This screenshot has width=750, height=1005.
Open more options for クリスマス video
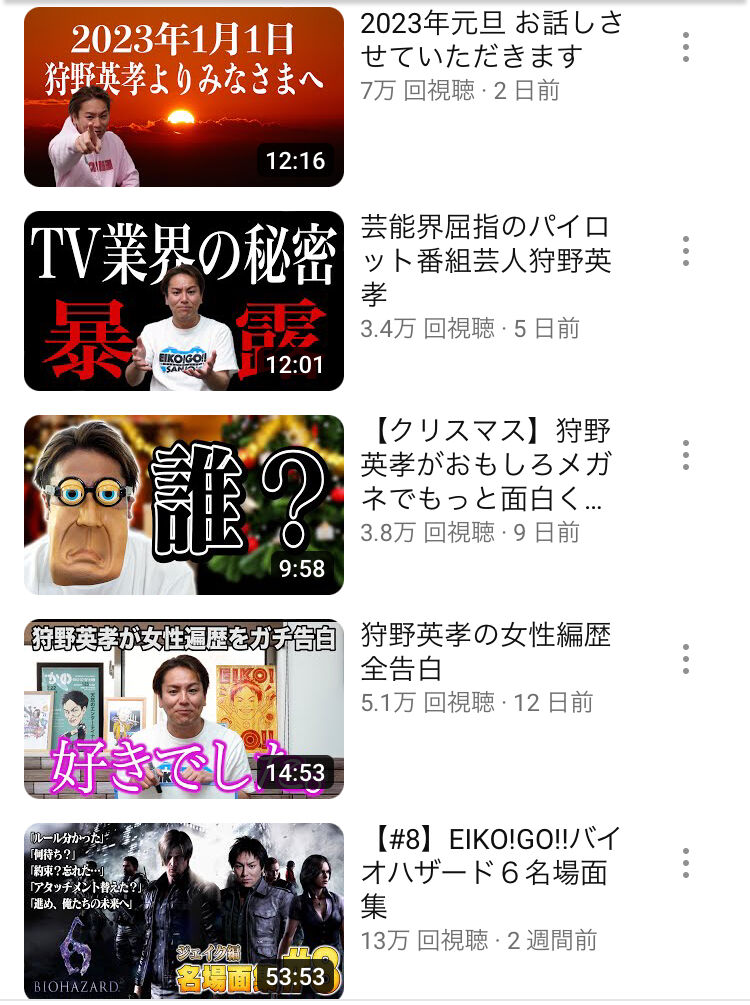point(686,455)
